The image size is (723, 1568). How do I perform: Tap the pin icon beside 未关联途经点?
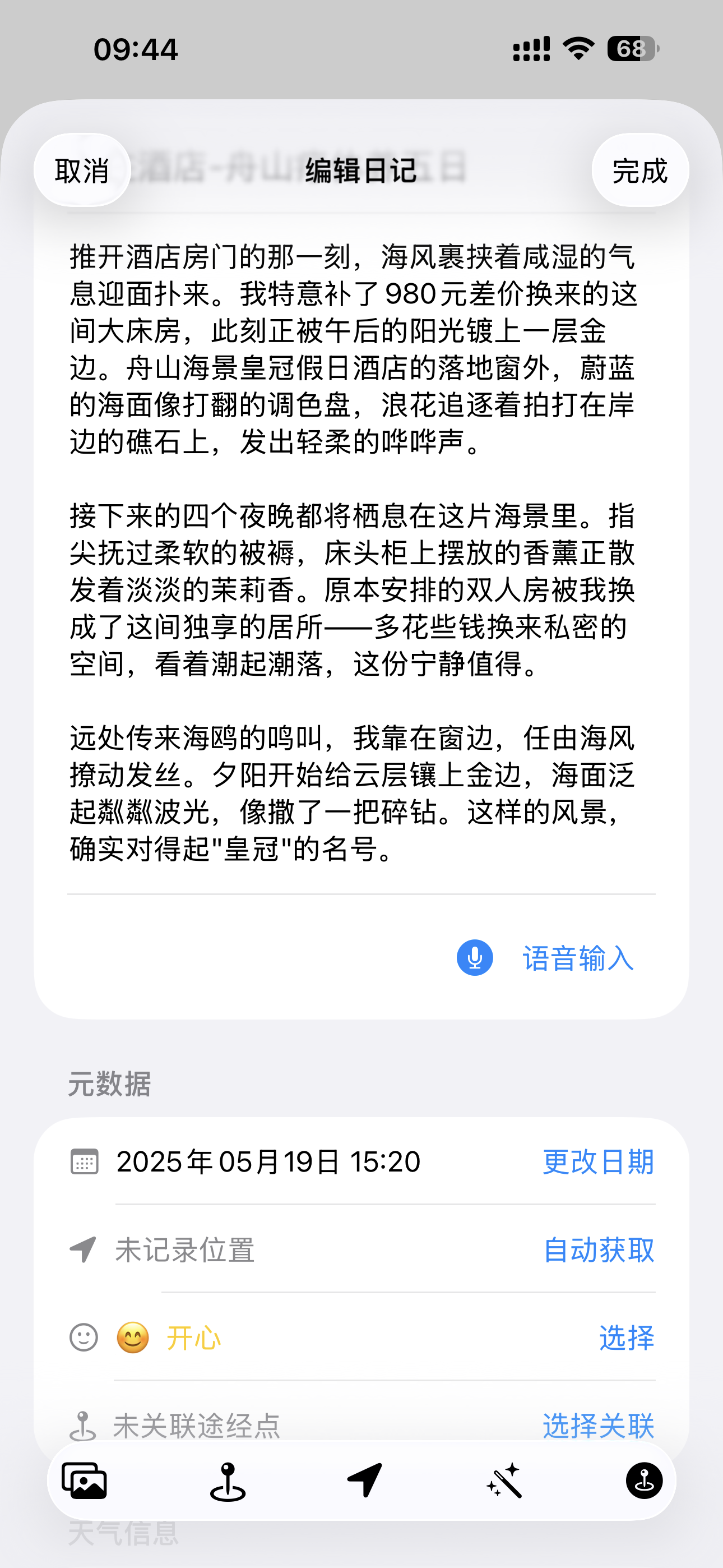pyautogui.click(x=83, y=1424)
